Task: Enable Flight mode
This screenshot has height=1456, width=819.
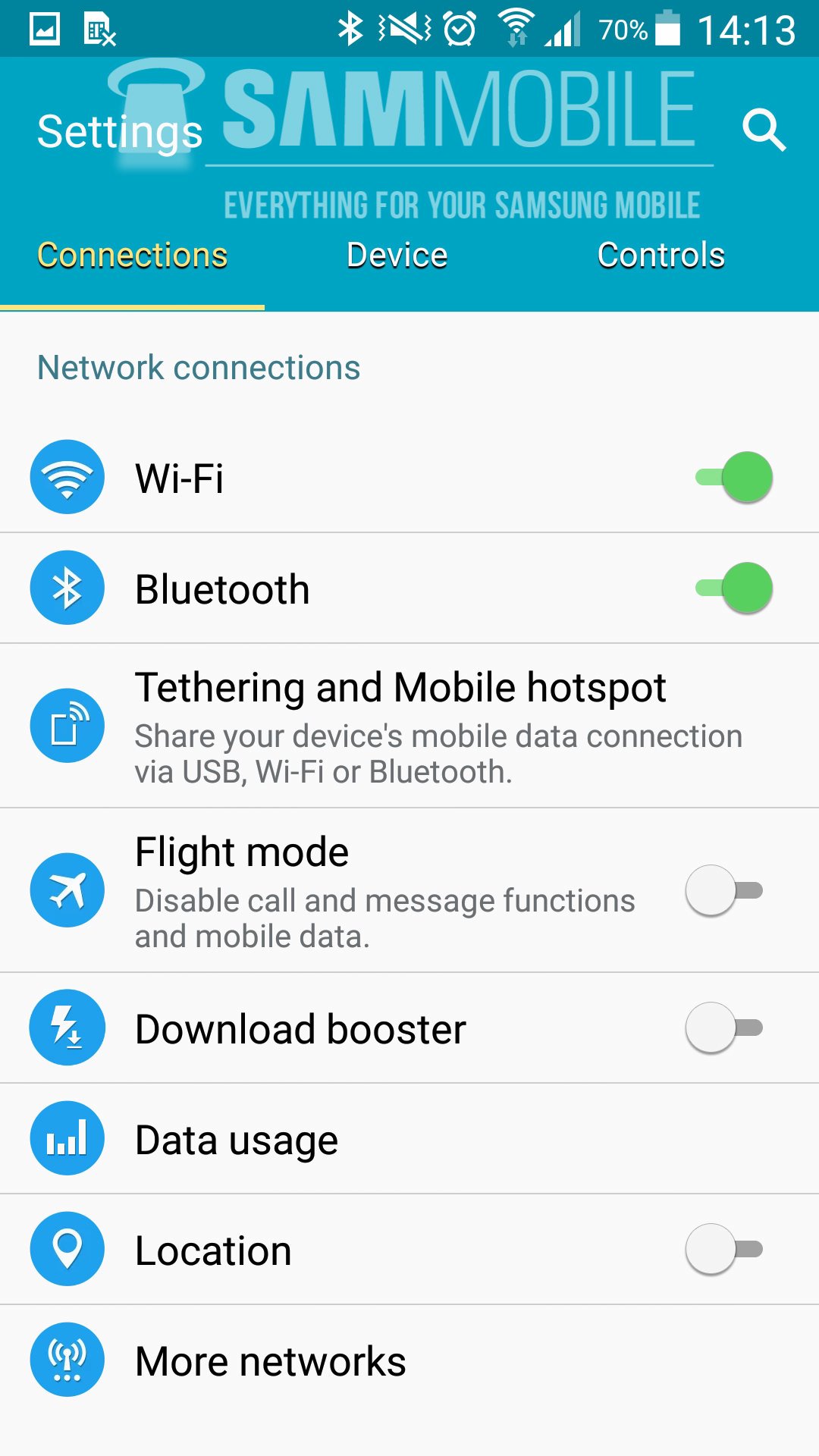Action: pos(724,890)
